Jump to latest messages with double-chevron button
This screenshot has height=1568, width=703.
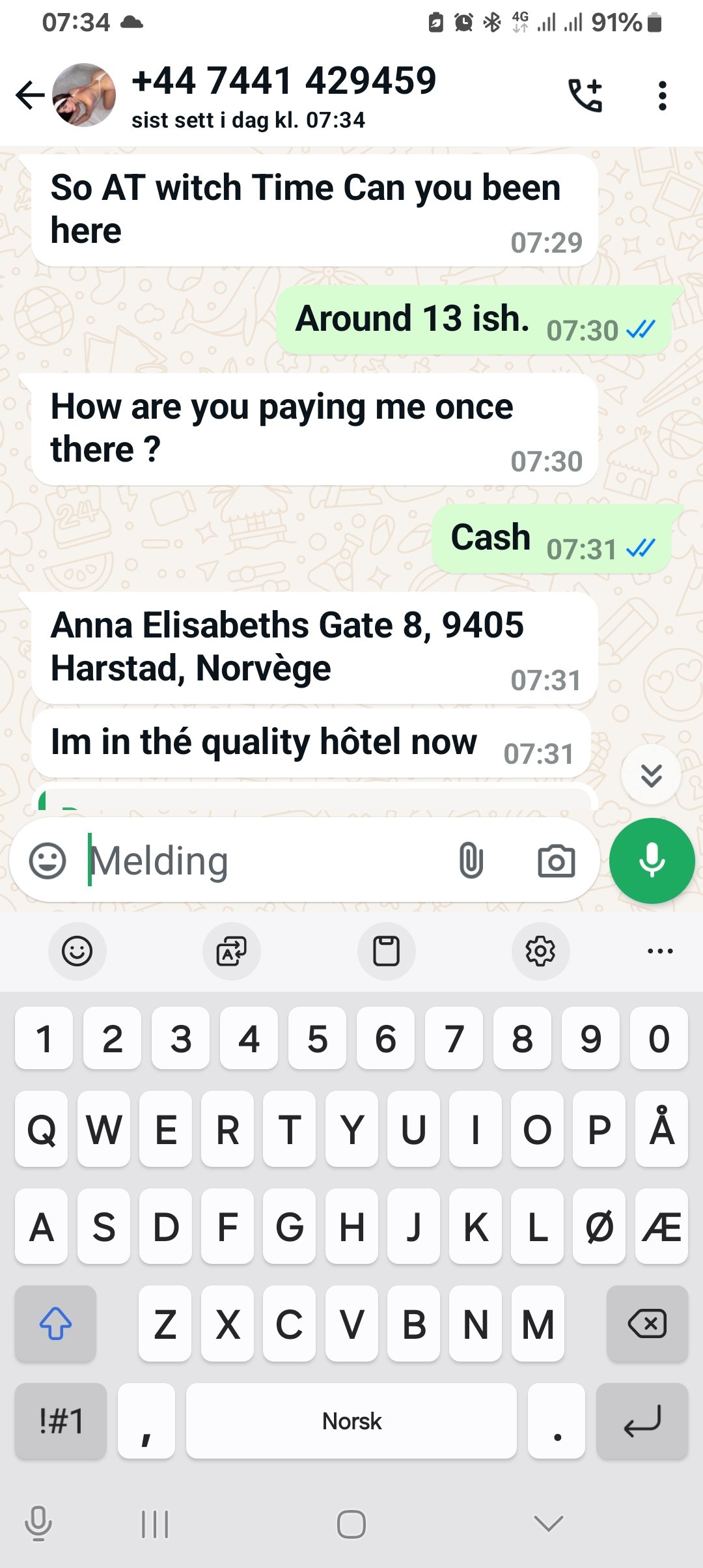click(651, 775)
